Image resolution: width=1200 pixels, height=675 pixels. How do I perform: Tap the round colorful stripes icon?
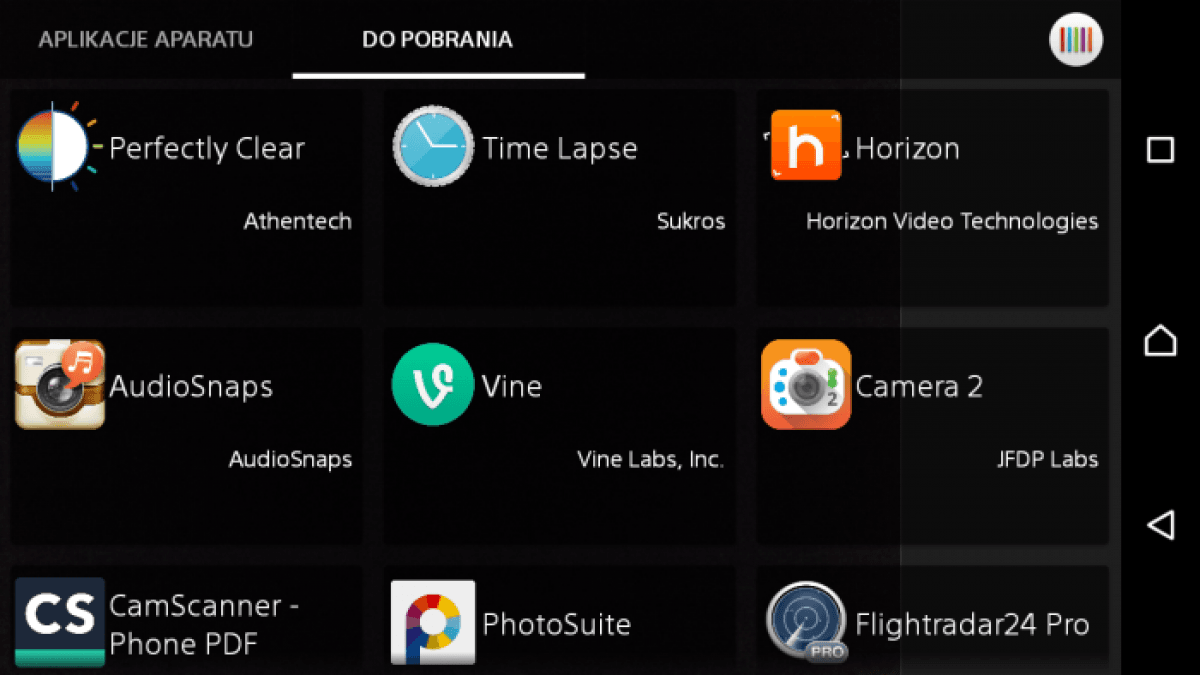[x=1075, y=40]
